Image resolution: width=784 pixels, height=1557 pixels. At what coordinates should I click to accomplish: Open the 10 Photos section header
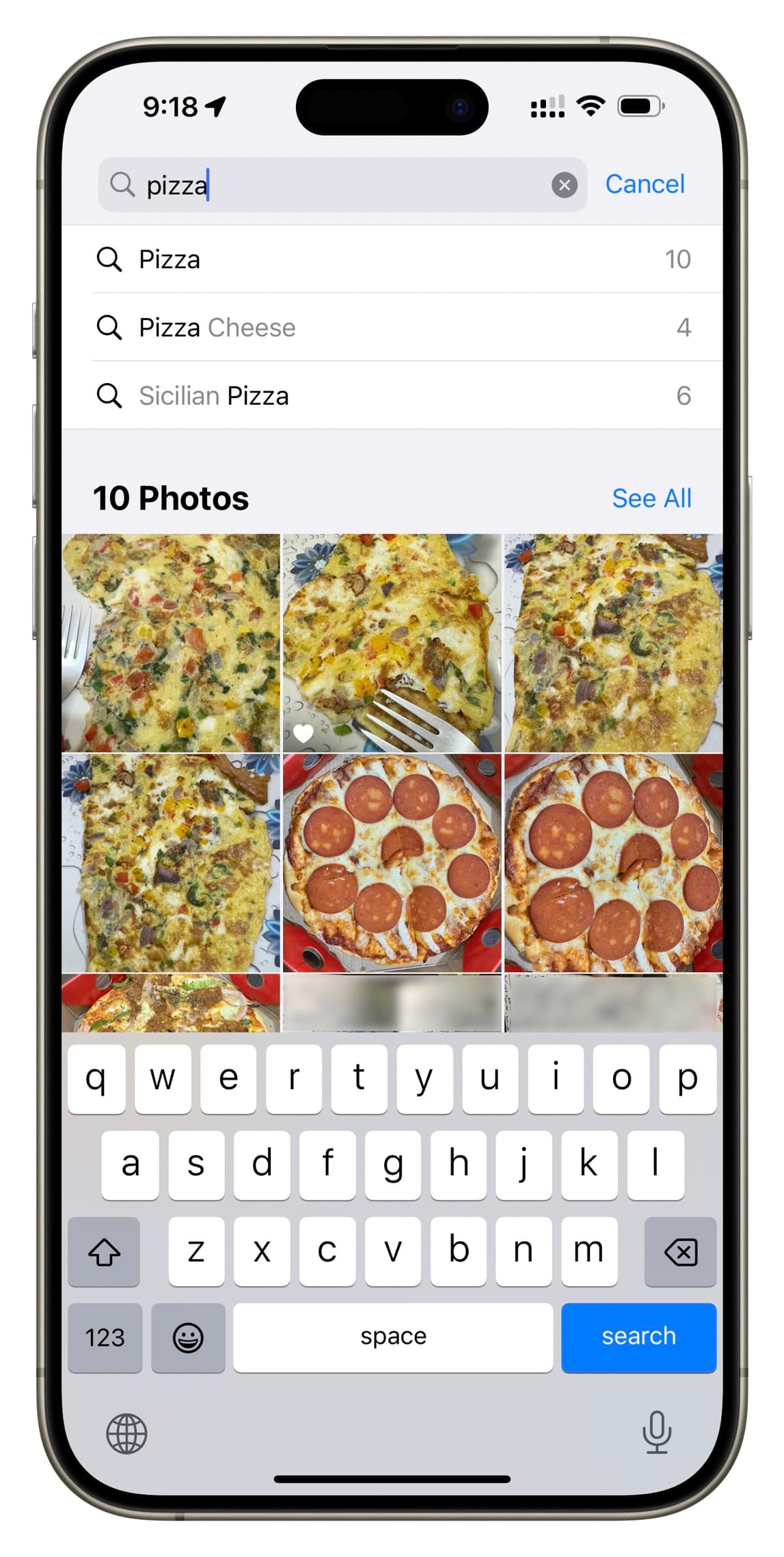coord(171,498)
